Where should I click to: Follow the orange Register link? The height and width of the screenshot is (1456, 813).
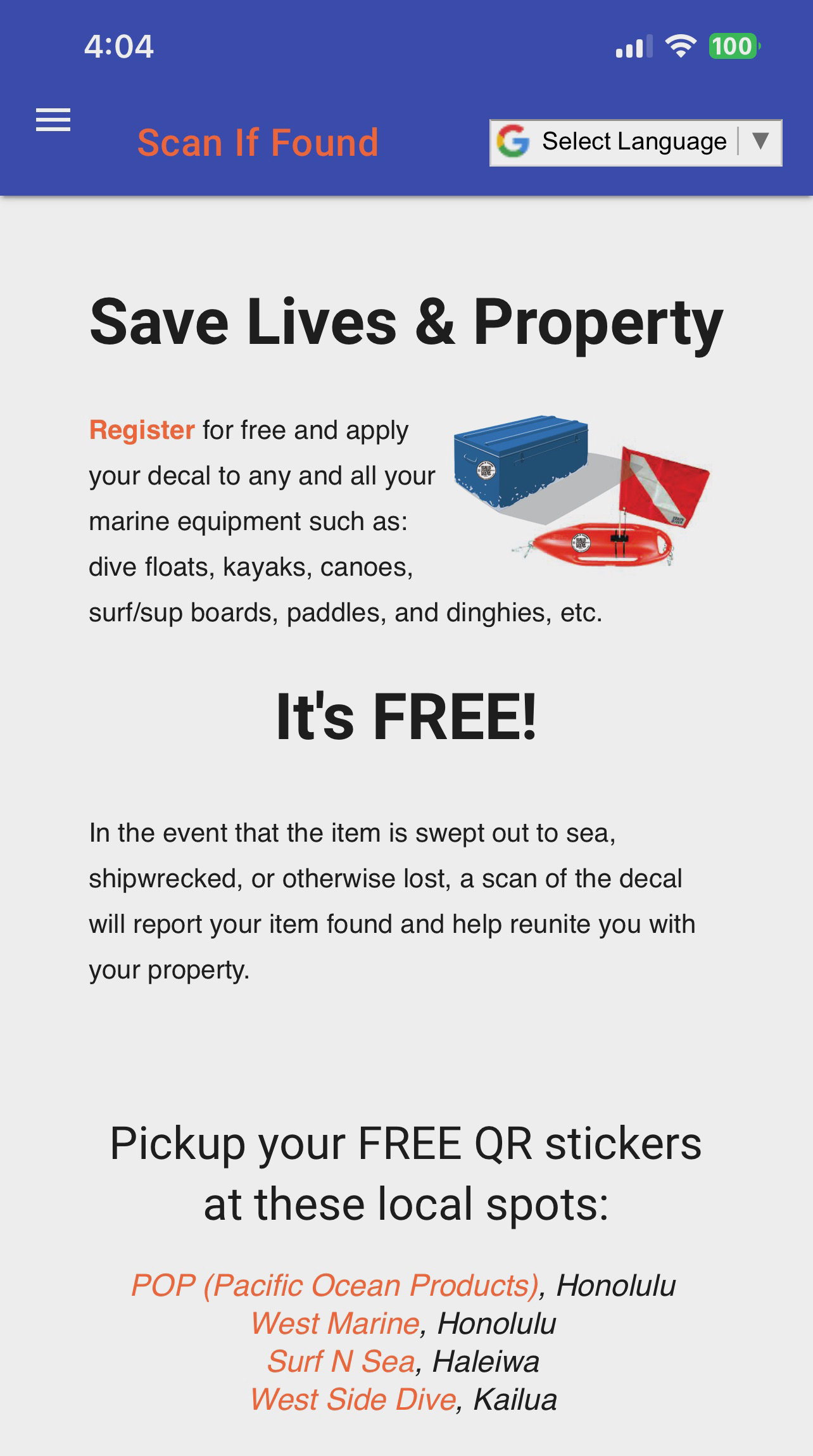141,430
